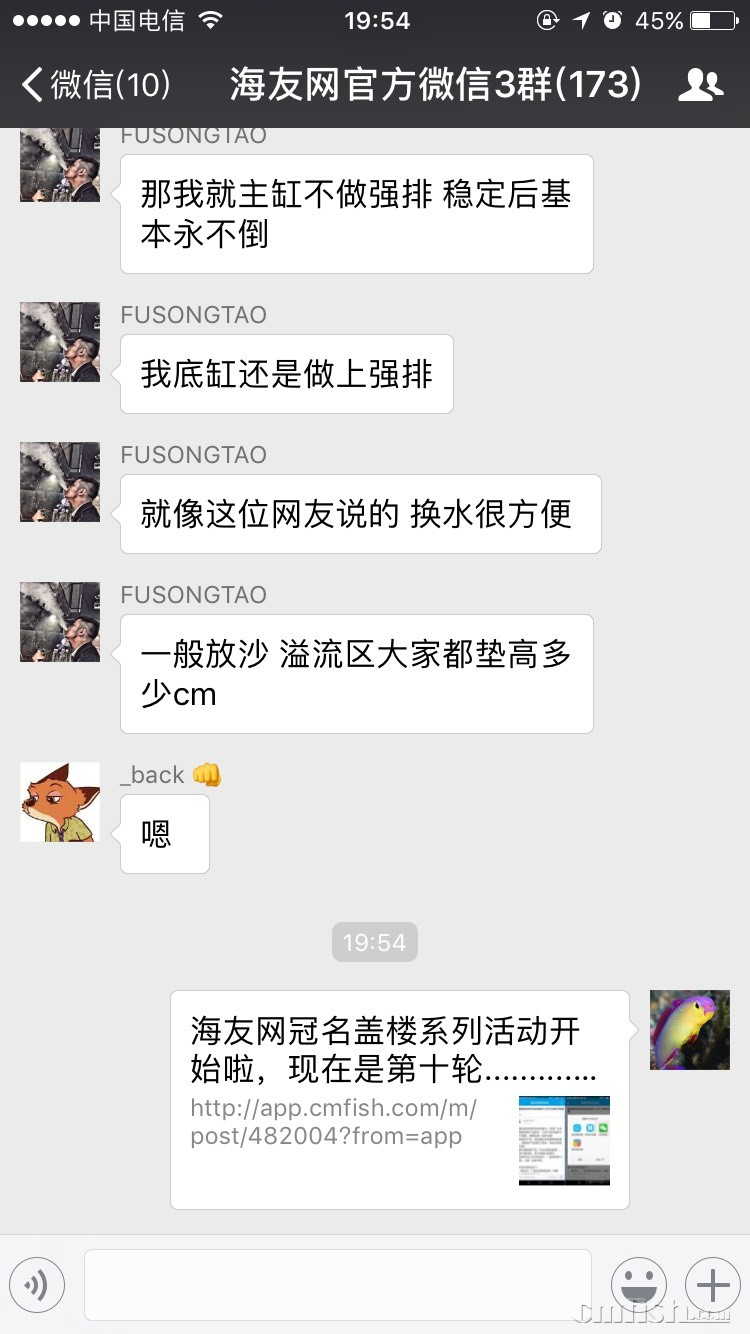
Task: Switch to voice message input
Action: point(37,1285)
